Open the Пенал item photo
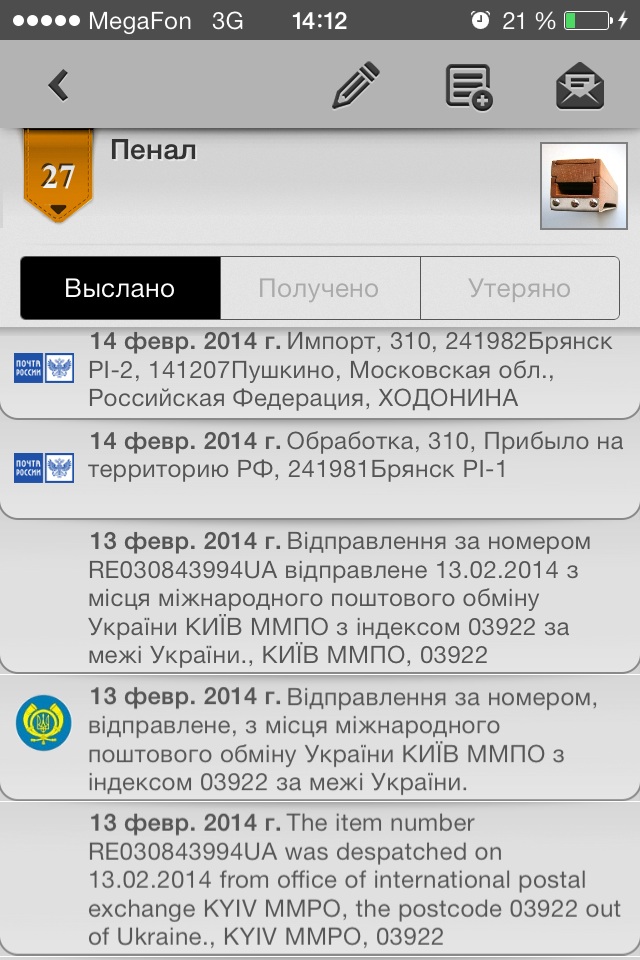Image resolution: width=640 pixels, height=960 pixels. (x=583, y=186)
